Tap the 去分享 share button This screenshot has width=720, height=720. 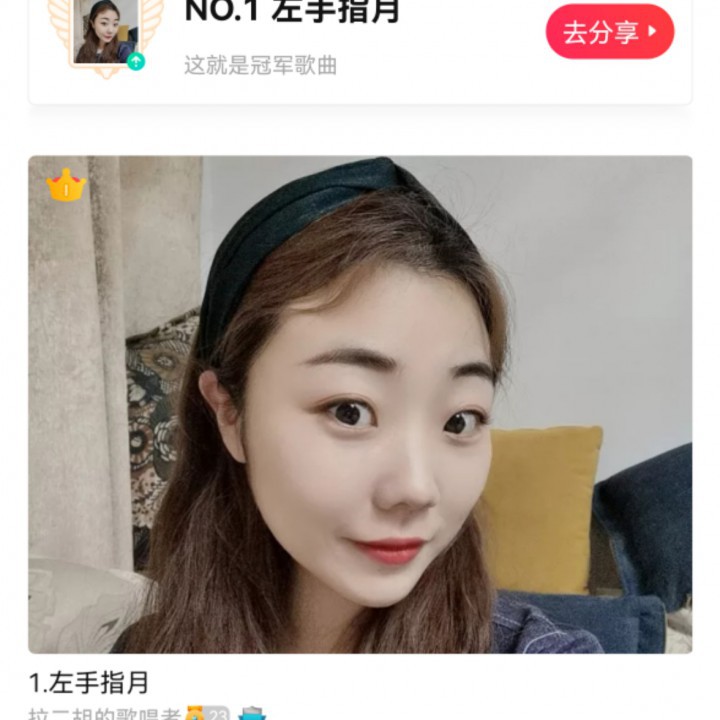coord(609,32)
